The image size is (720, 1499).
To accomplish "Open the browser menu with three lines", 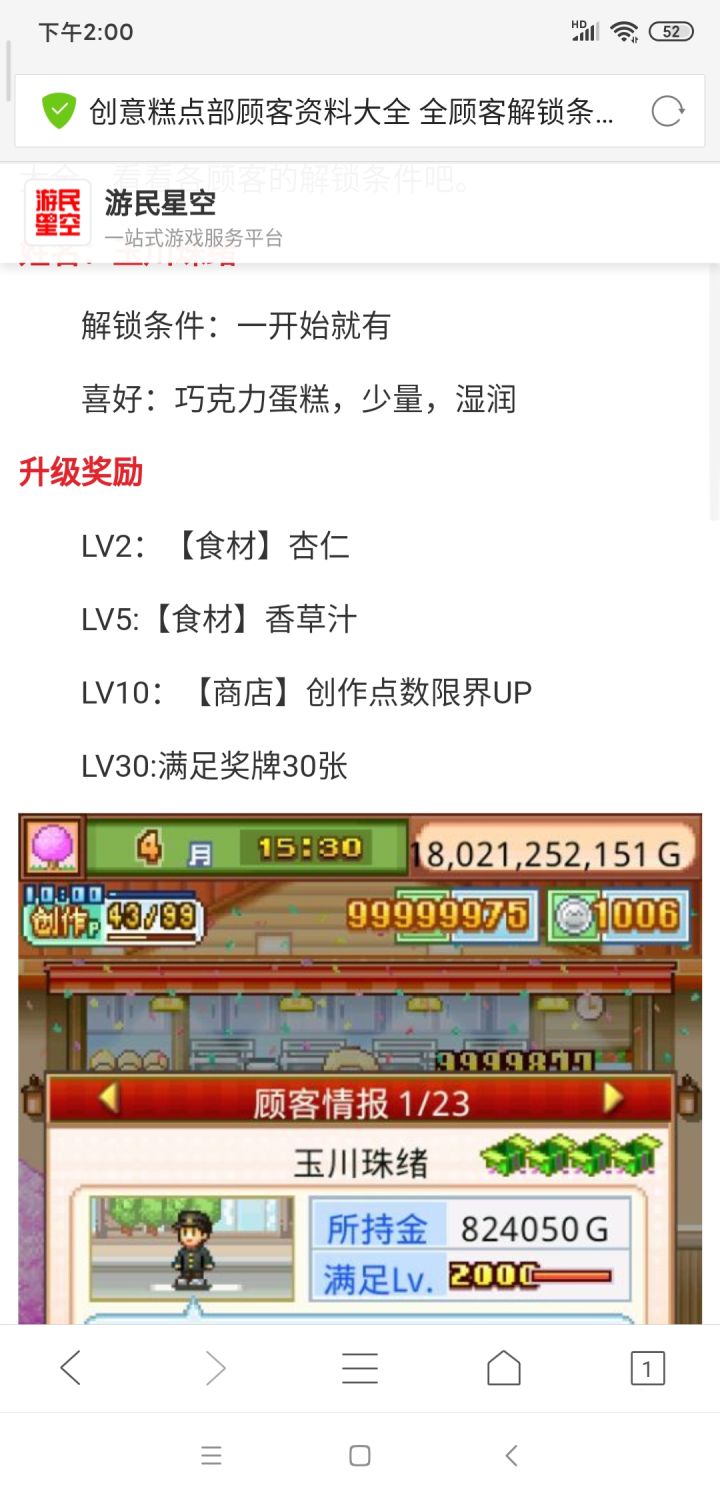I will pyautogui.click(x=360, y=1368).
